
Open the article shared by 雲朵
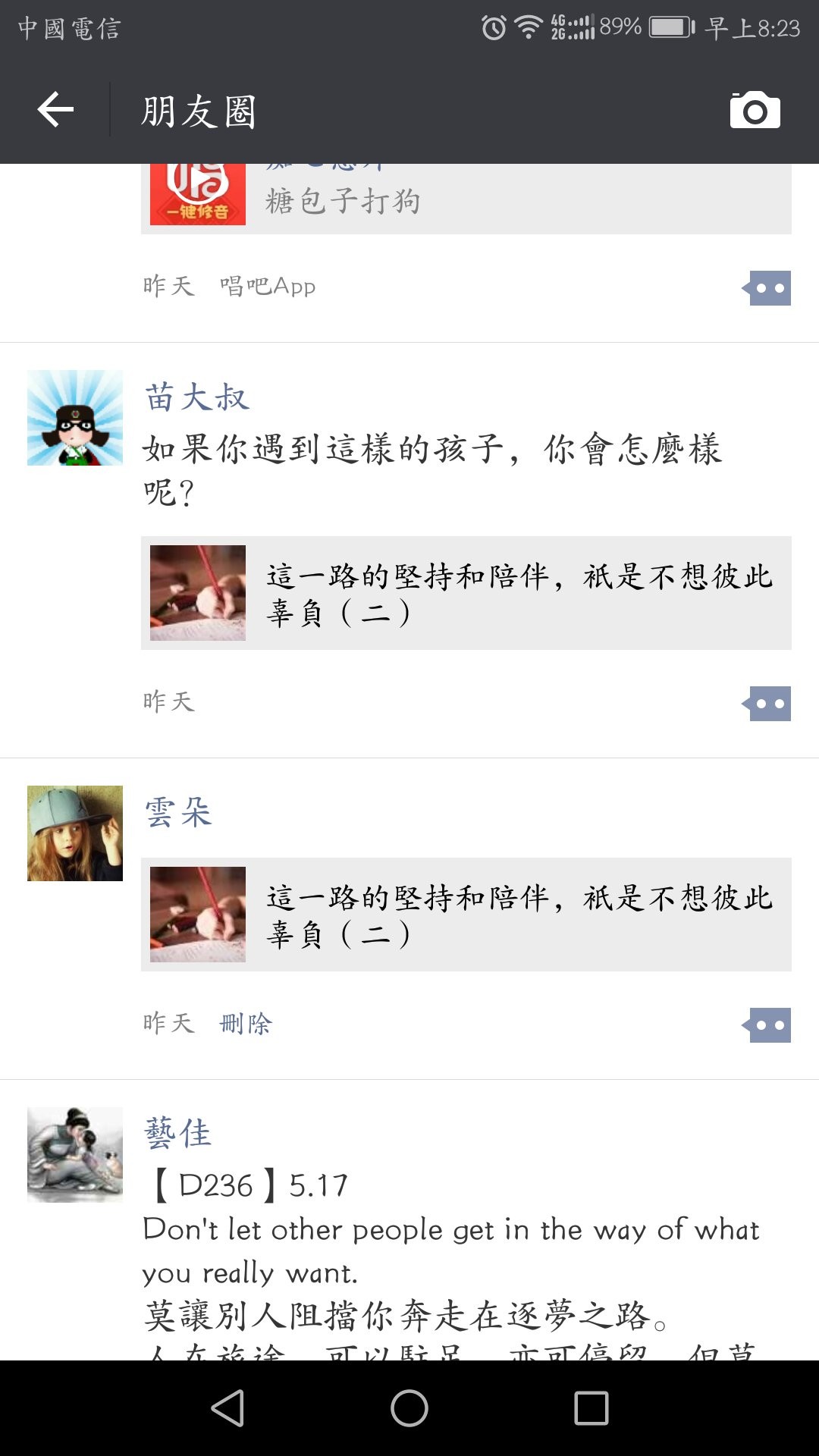click(466, 915)
